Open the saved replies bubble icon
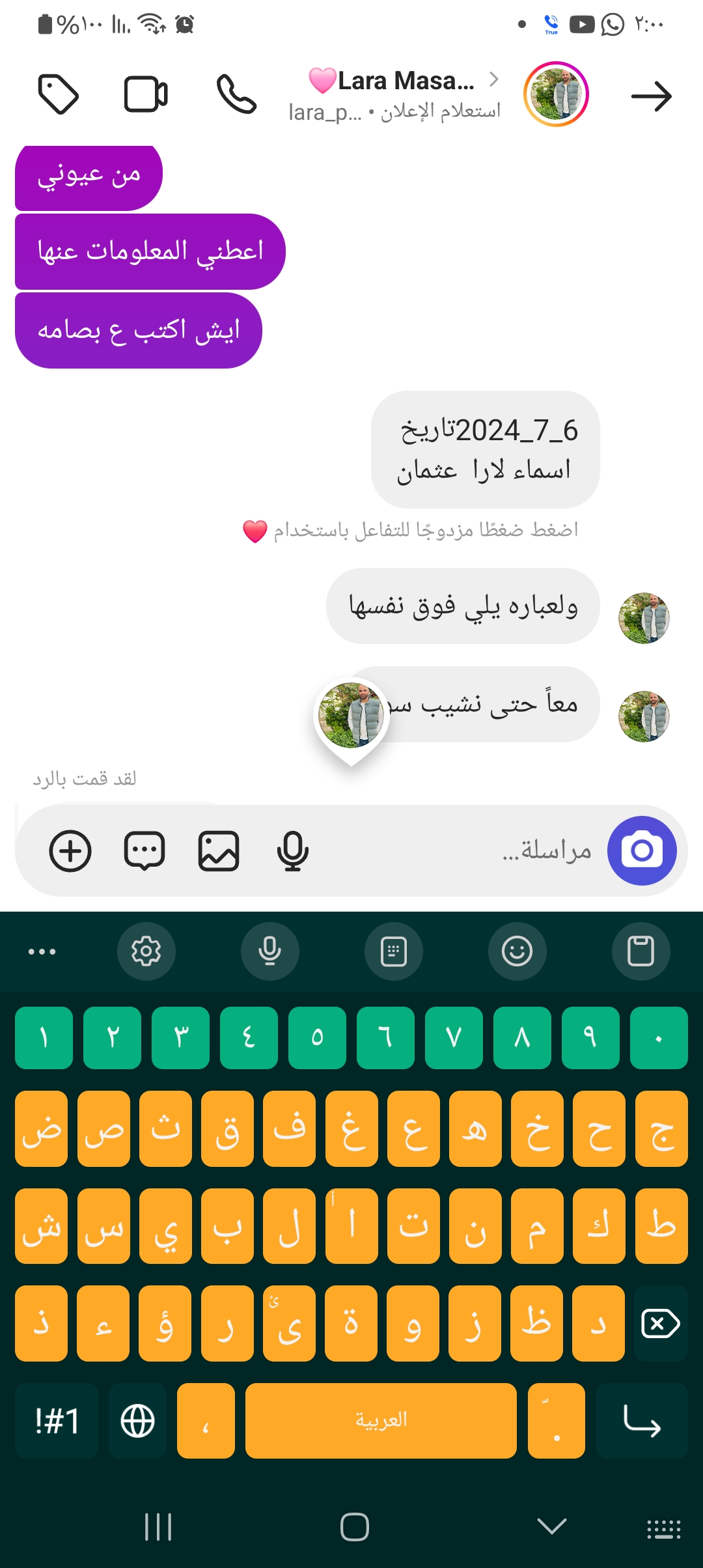The width and height of the screenshot is (703, 1568). pos(145,850)
